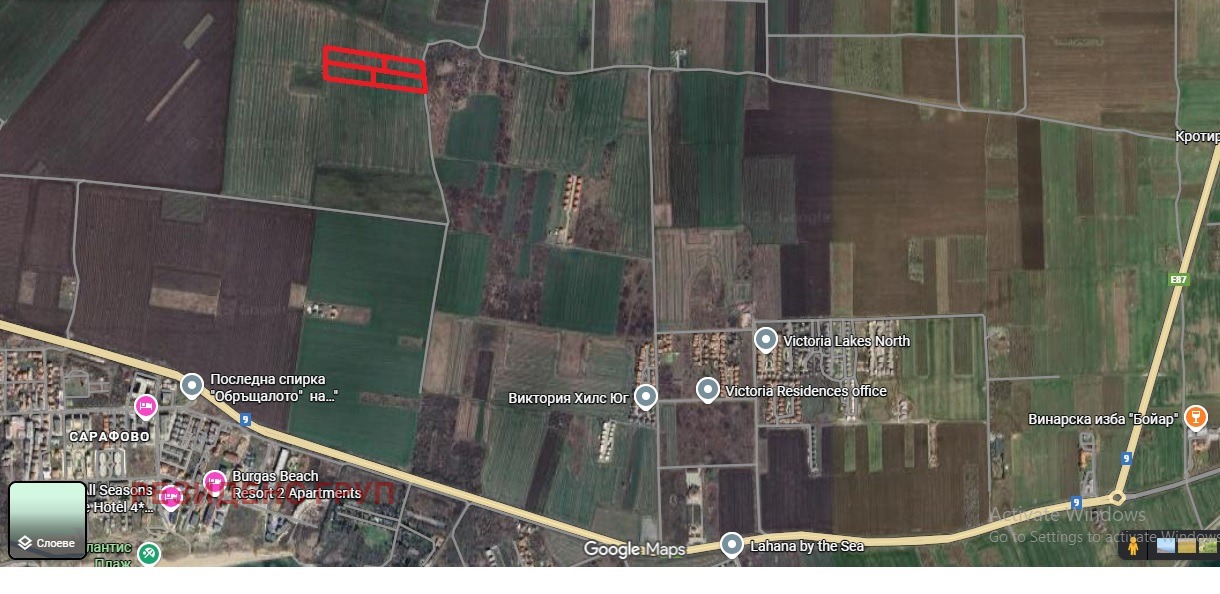Open the Слоеве layers switcher
The image size is (1220, 594).
[x=47, y=520]
